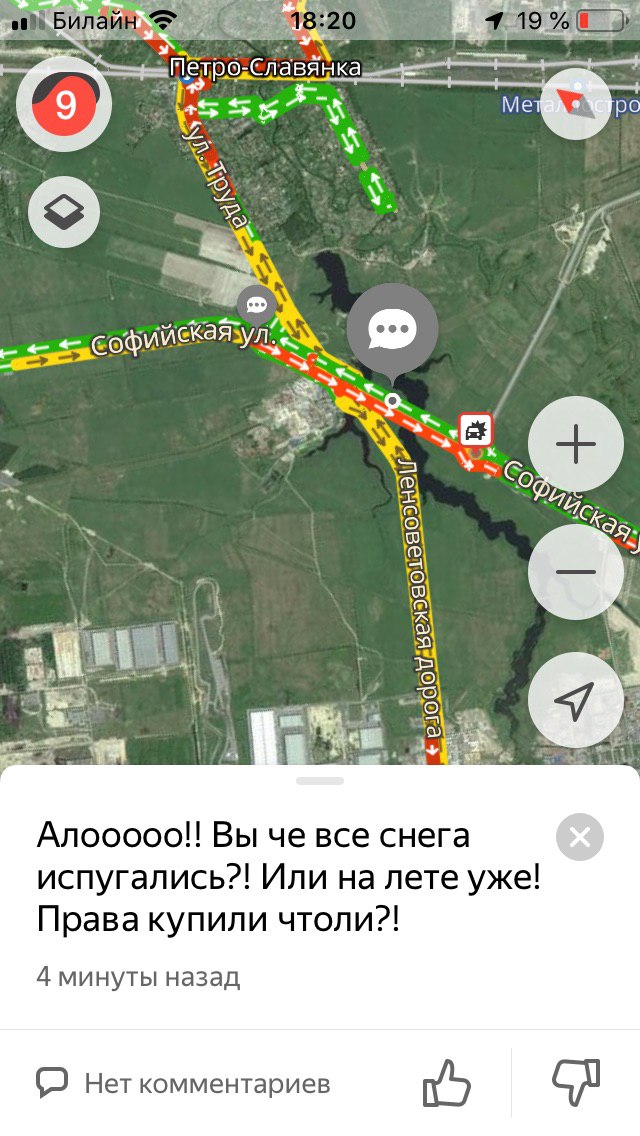
Task: Open the small chat marker near Софийская ул.
Action: click(x=258, y=304)
